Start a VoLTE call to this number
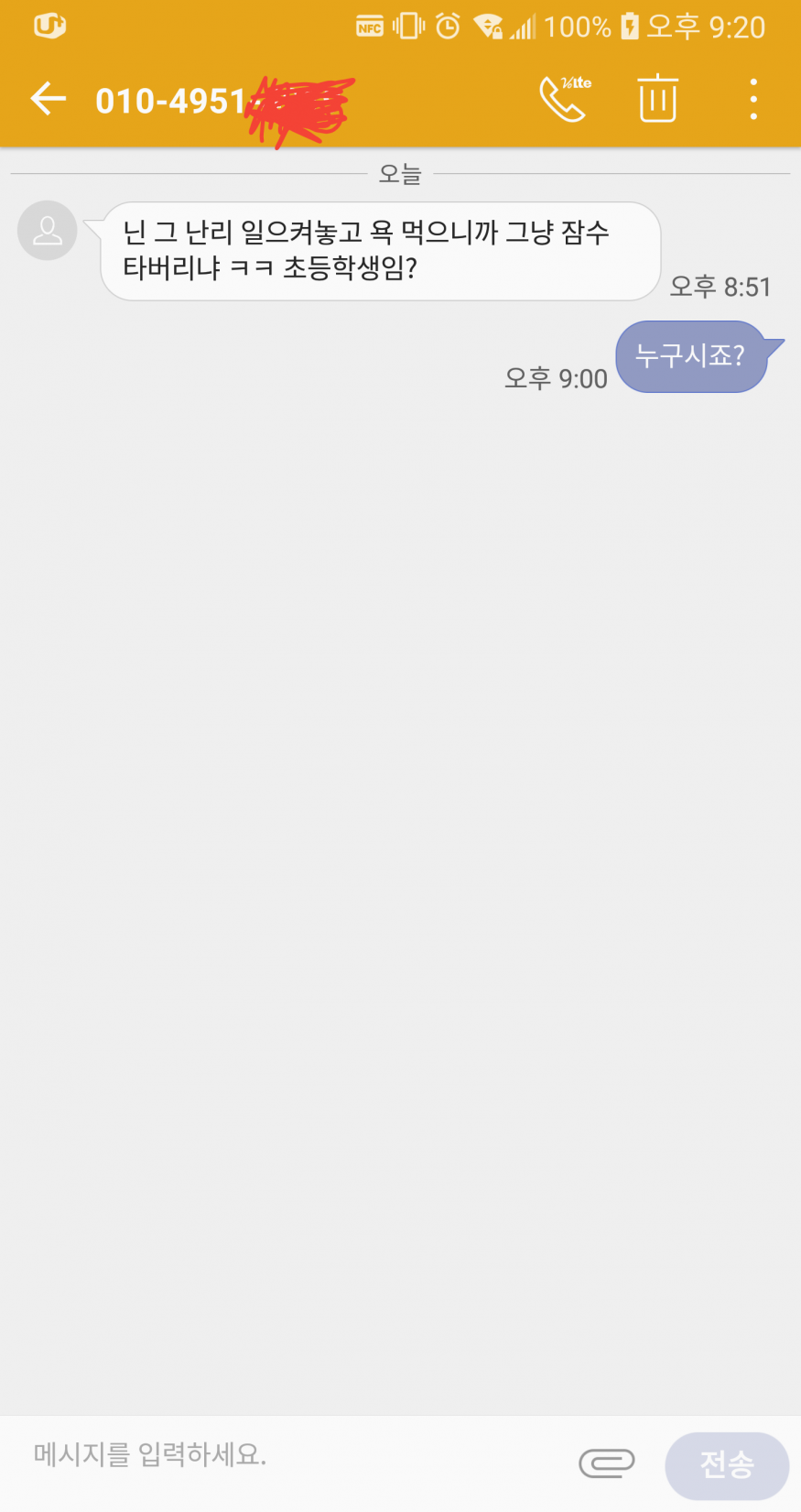This screenshot has height=1512, width=801. pos(564,99)
